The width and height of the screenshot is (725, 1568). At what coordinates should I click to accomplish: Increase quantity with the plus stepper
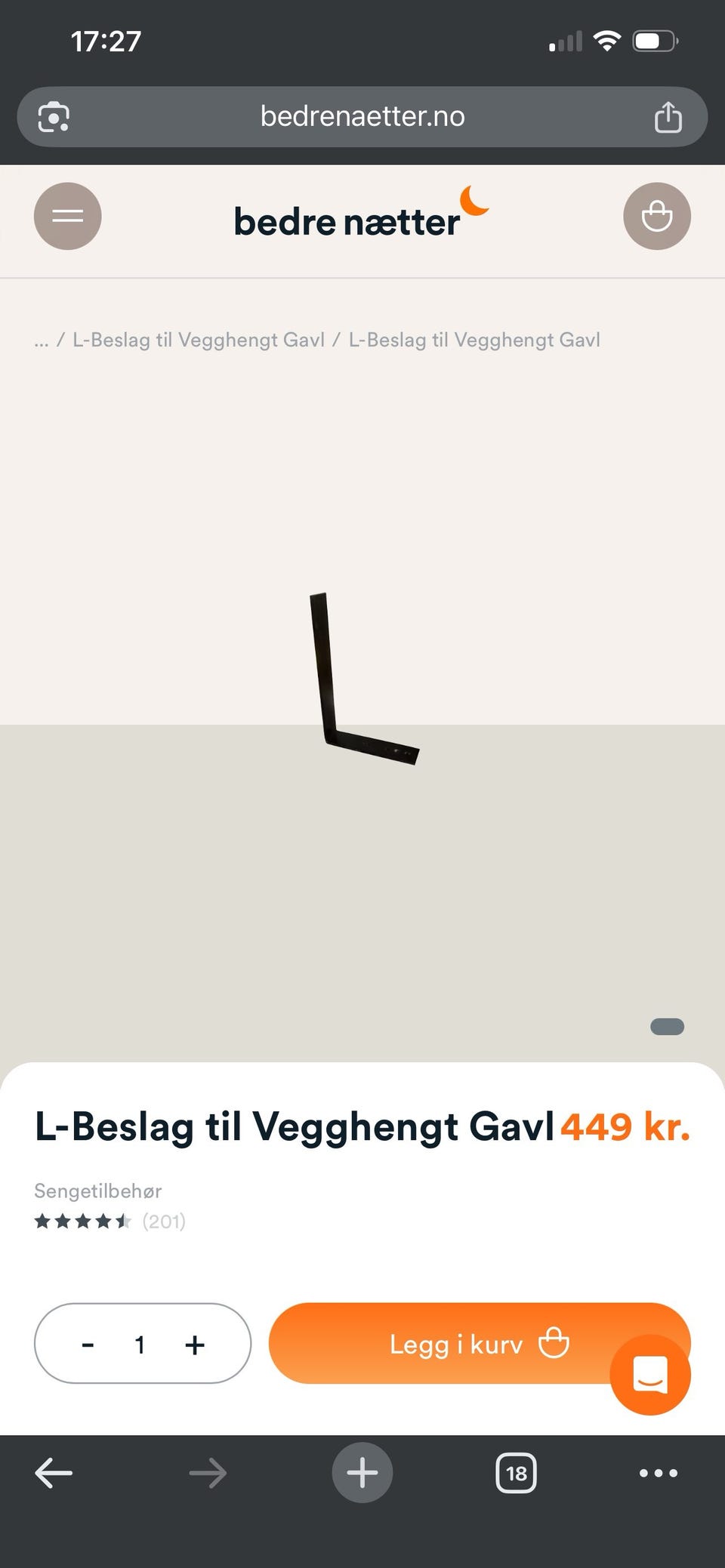(196, 1344)
